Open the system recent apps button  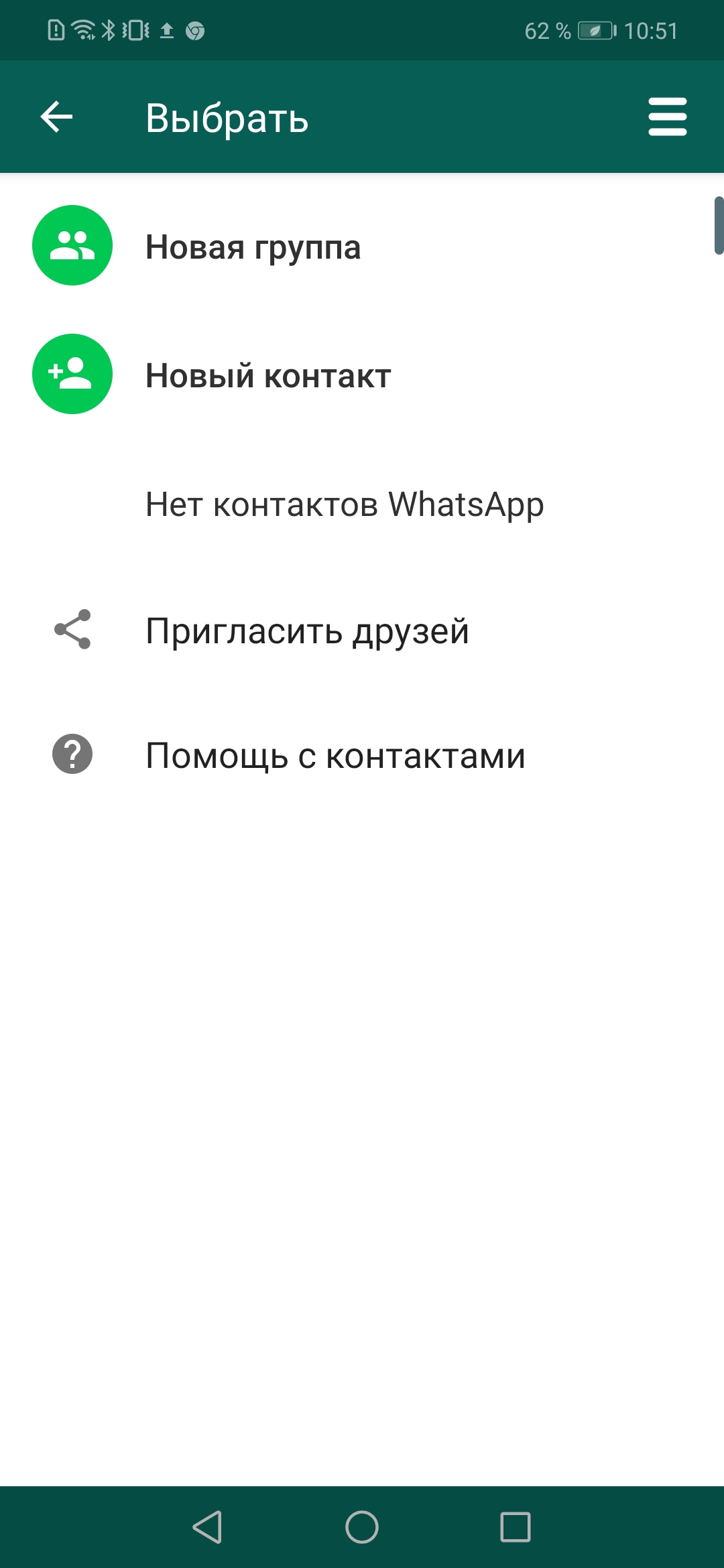[516, 1527]
